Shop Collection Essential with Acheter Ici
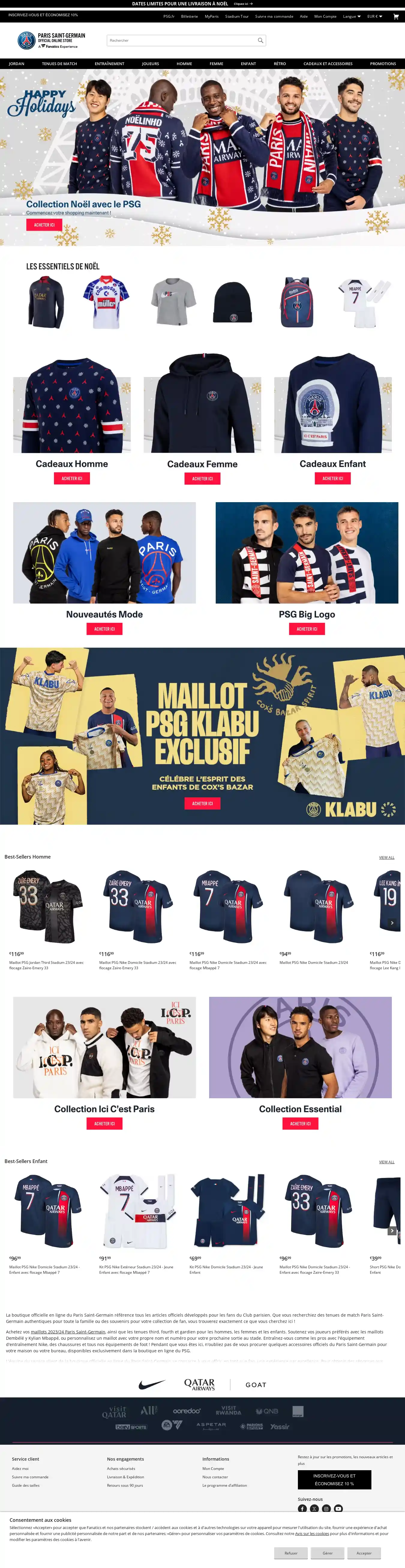The height and width of the screenshot is (1568, 405). pos(300,1124)
